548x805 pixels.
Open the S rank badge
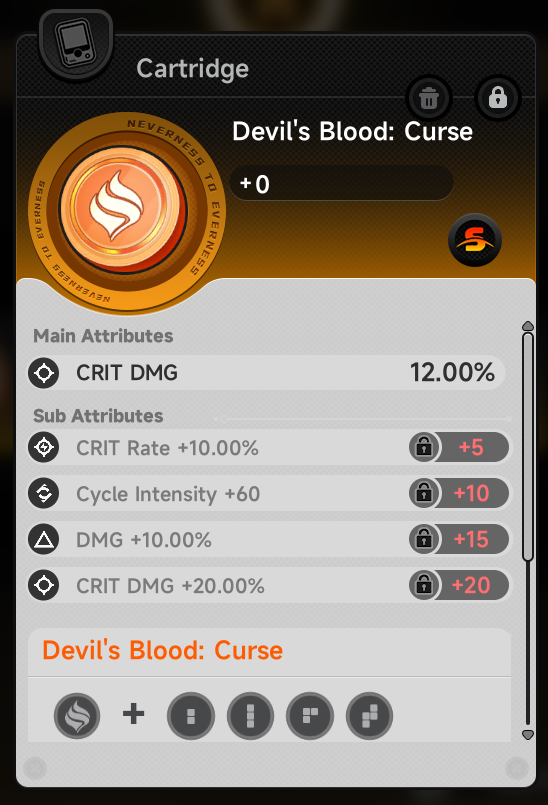click(x=475, y=240)
